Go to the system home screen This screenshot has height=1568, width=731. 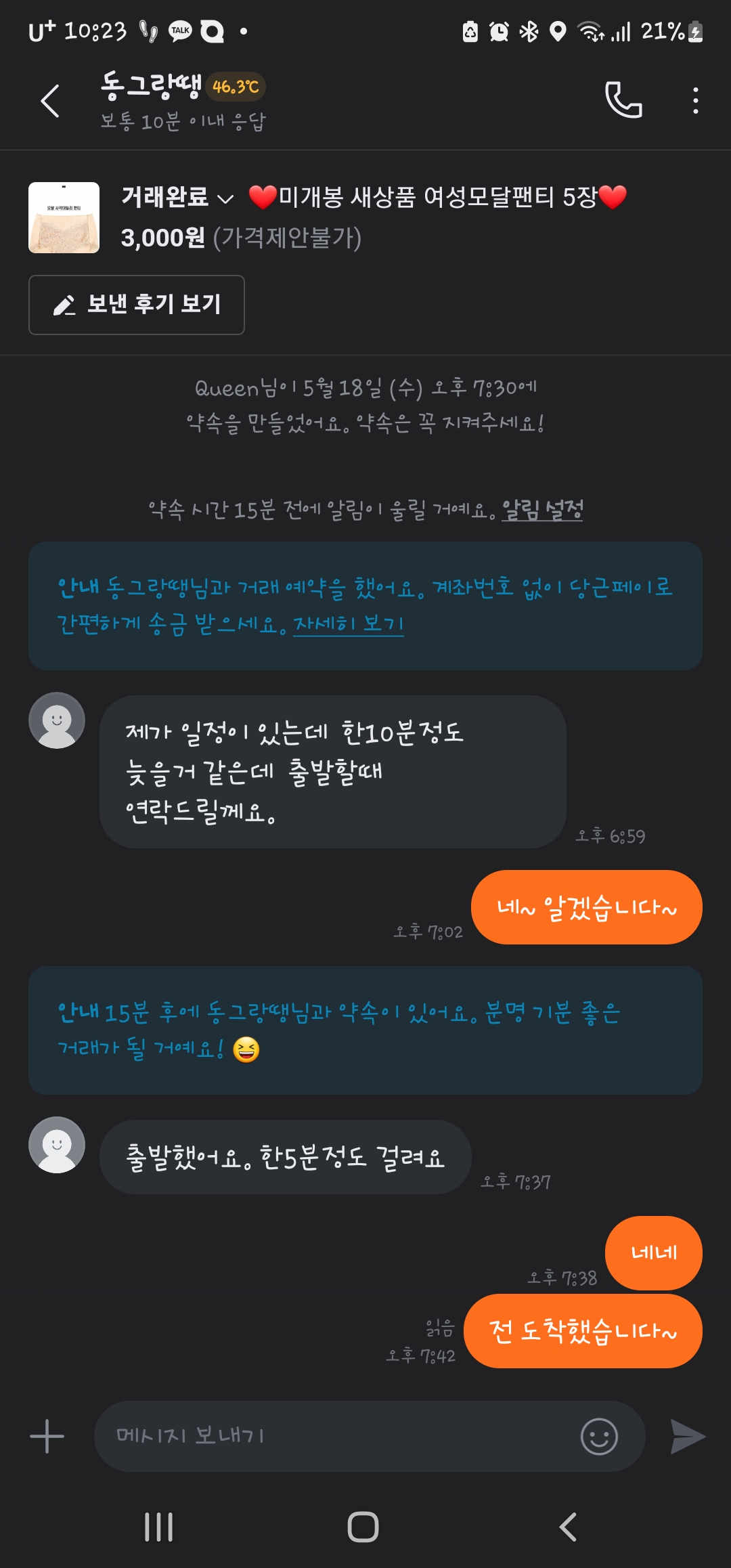tap(363, 1527)
